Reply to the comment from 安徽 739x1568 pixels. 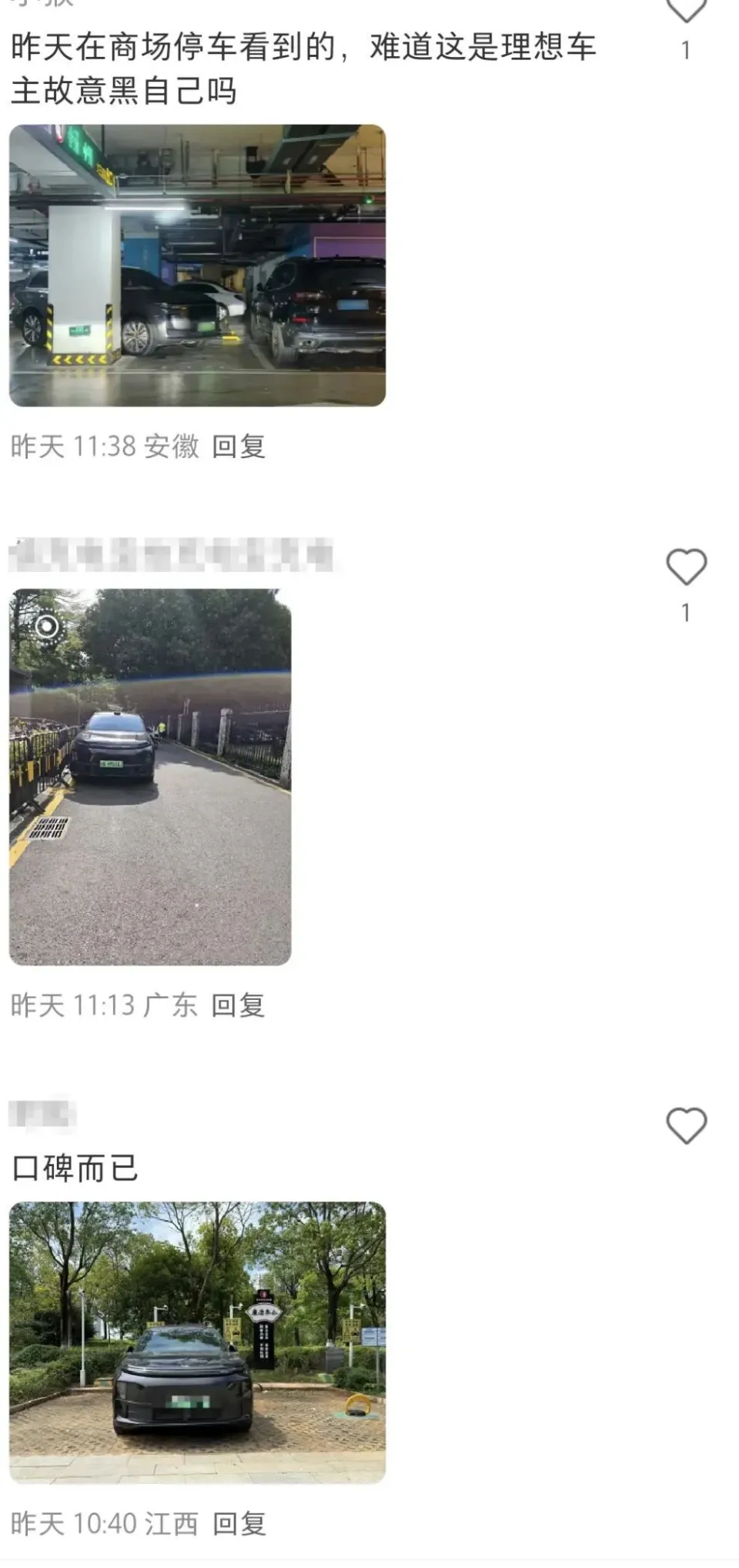tap(239, 446)
